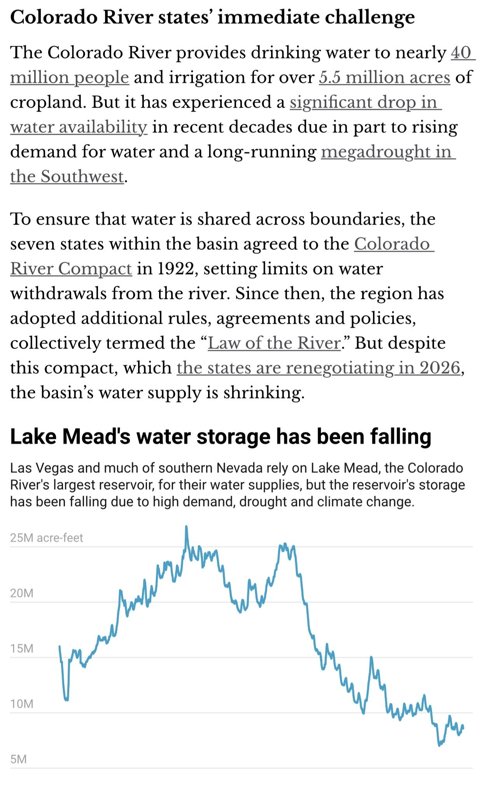Tap the 'Law of the River' link
The height and width of the screenshot is (800, 483).
[274, 343]
